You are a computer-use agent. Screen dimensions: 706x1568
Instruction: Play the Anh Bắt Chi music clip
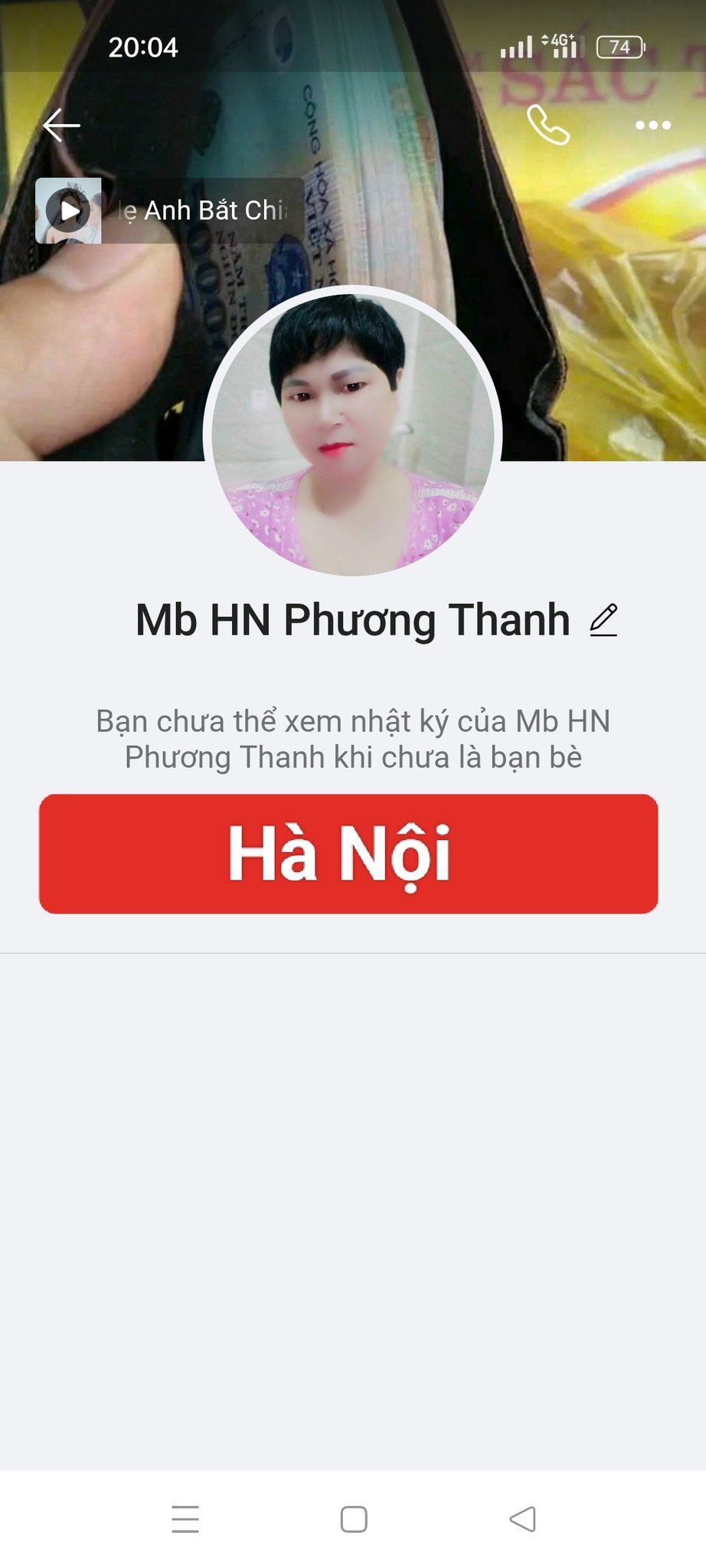69,211
